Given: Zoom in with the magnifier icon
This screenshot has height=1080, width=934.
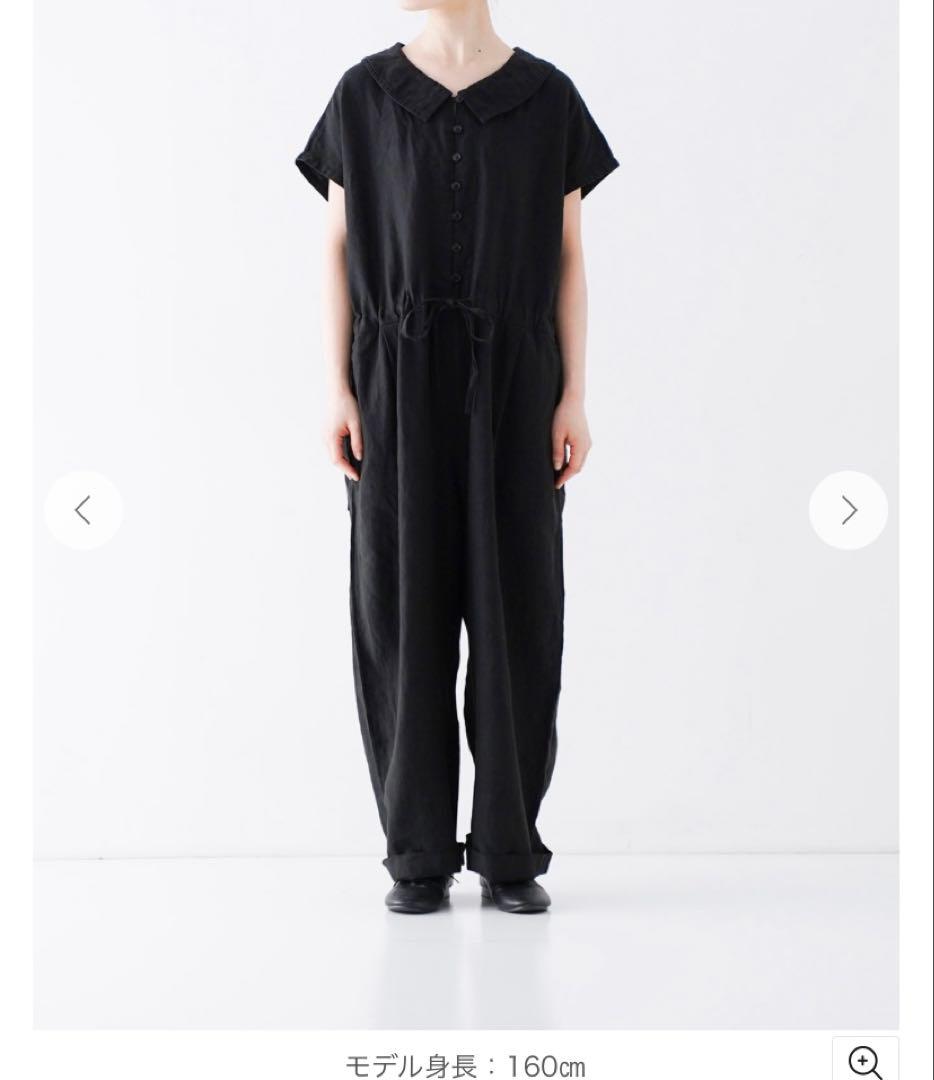Looking at the screenshot, I should [x=865, y=1061].
